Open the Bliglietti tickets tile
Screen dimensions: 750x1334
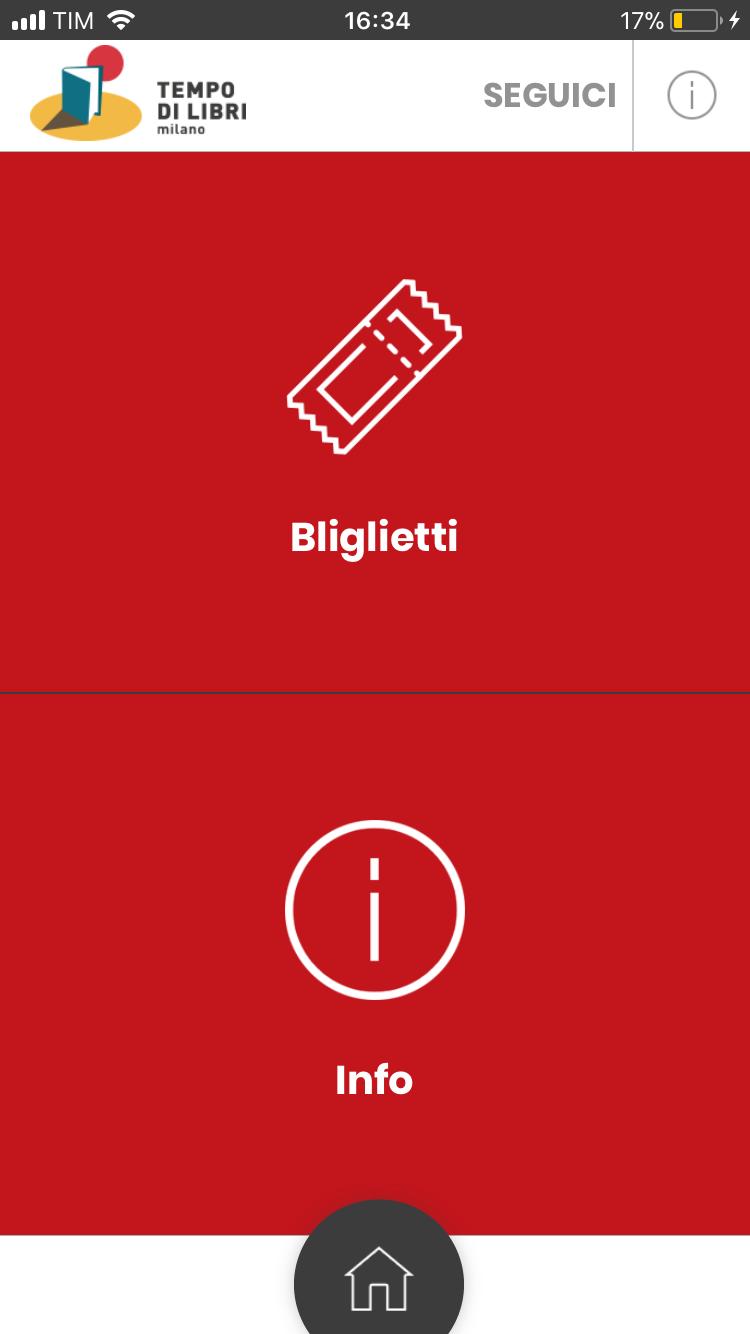pos(375,422)
